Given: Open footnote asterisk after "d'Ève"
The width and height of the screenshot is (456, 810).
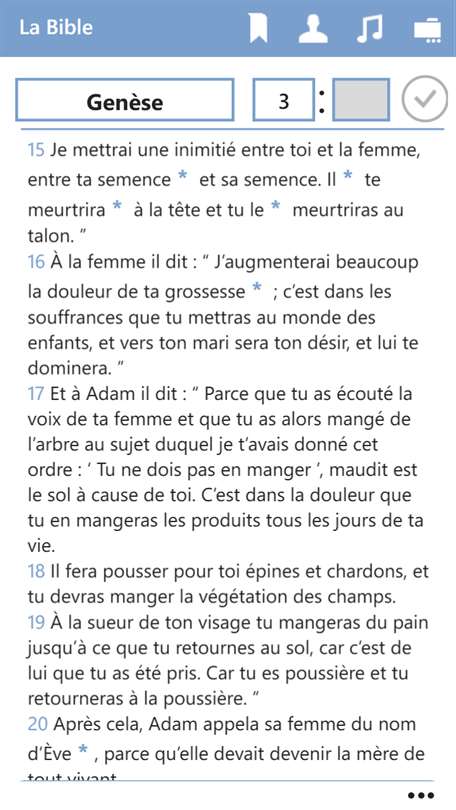Looking at the screenshot, I should (x=83, y=750).
